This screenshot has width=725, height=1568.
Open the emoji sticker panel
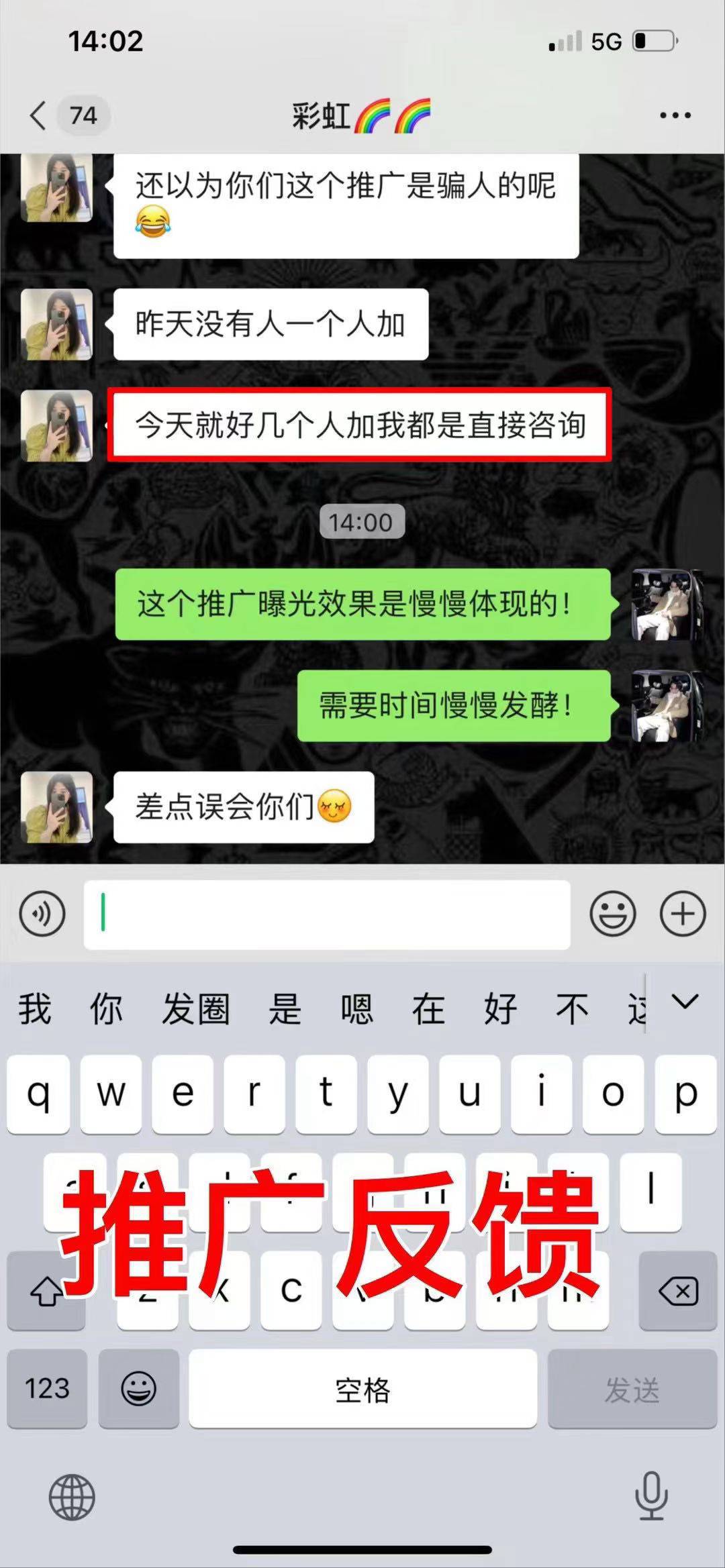612,913
